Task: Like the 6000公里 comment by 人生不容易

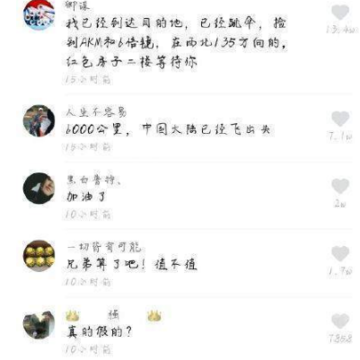Action: point(340,119)
